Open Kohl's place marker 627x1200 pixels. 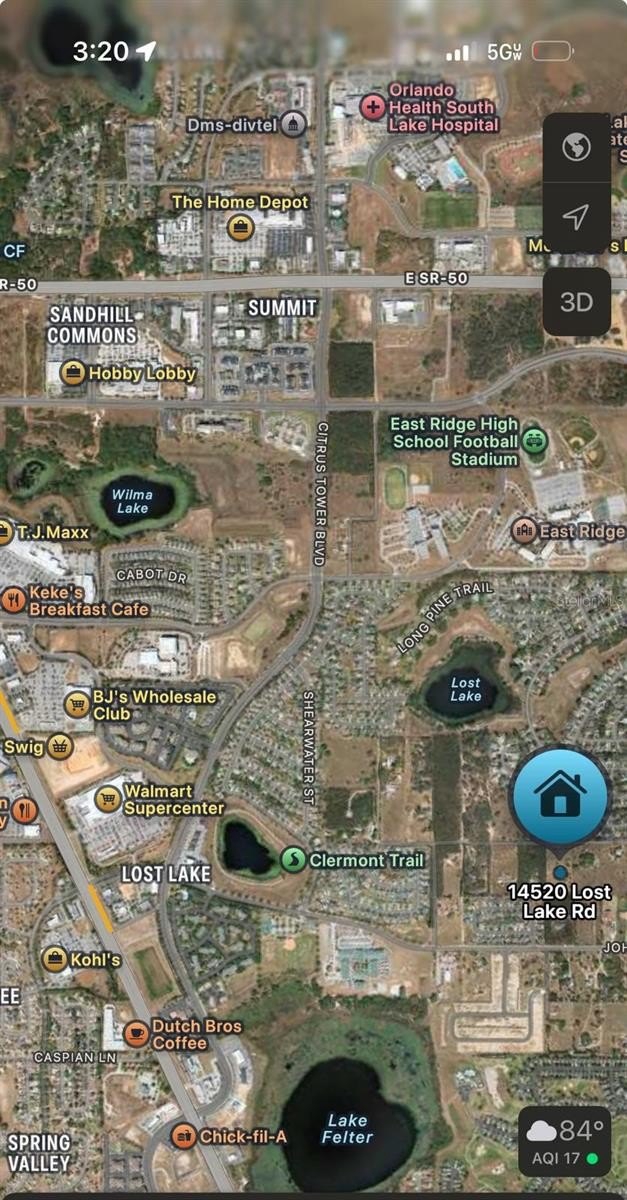(x=55, y=960)
